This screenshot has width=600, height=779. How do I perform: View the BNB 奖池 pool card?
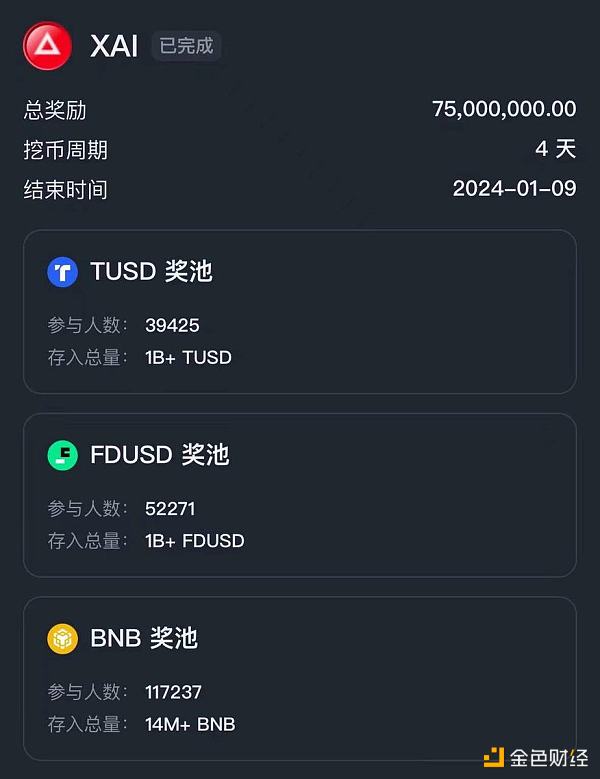coord(300,678)
